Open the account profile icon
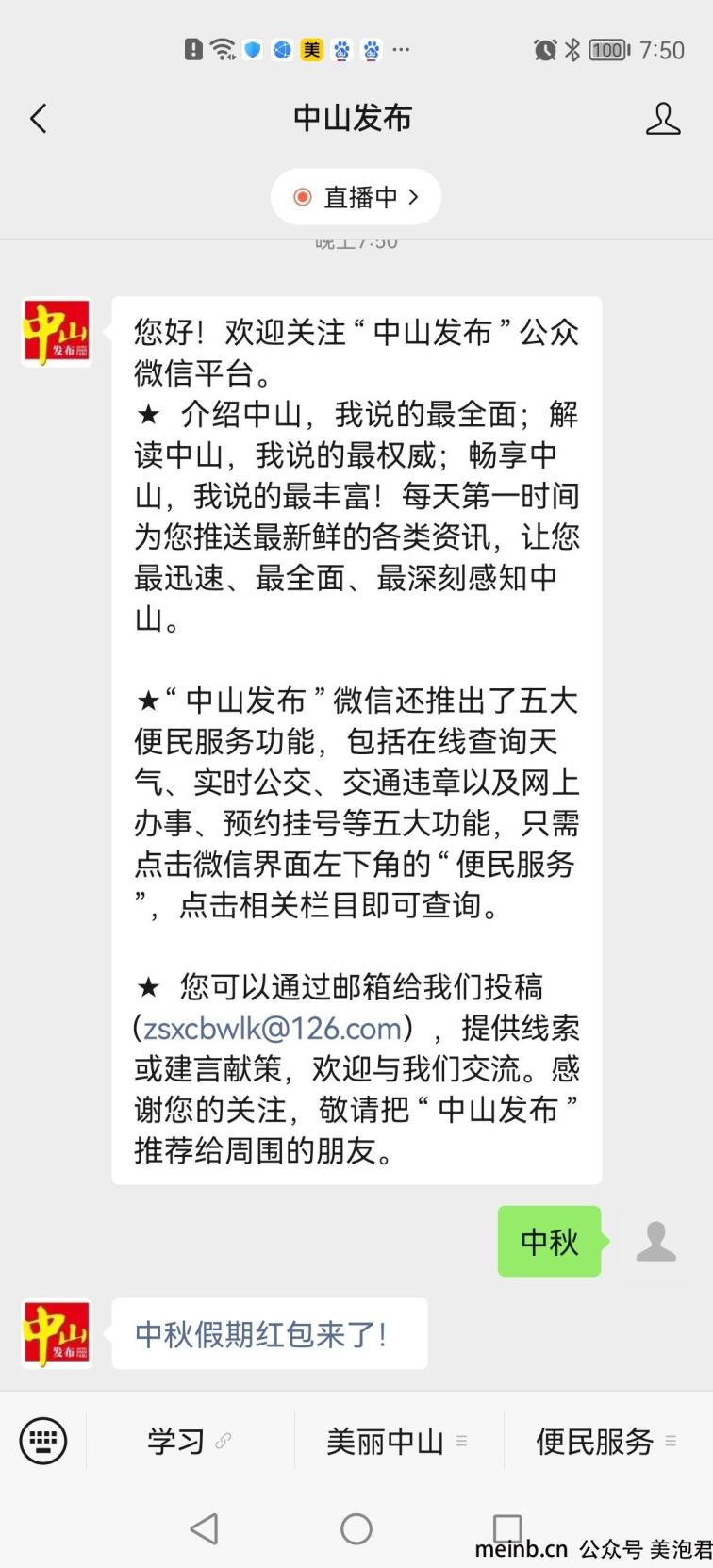 pyautogui.click(x=663, y=119)
